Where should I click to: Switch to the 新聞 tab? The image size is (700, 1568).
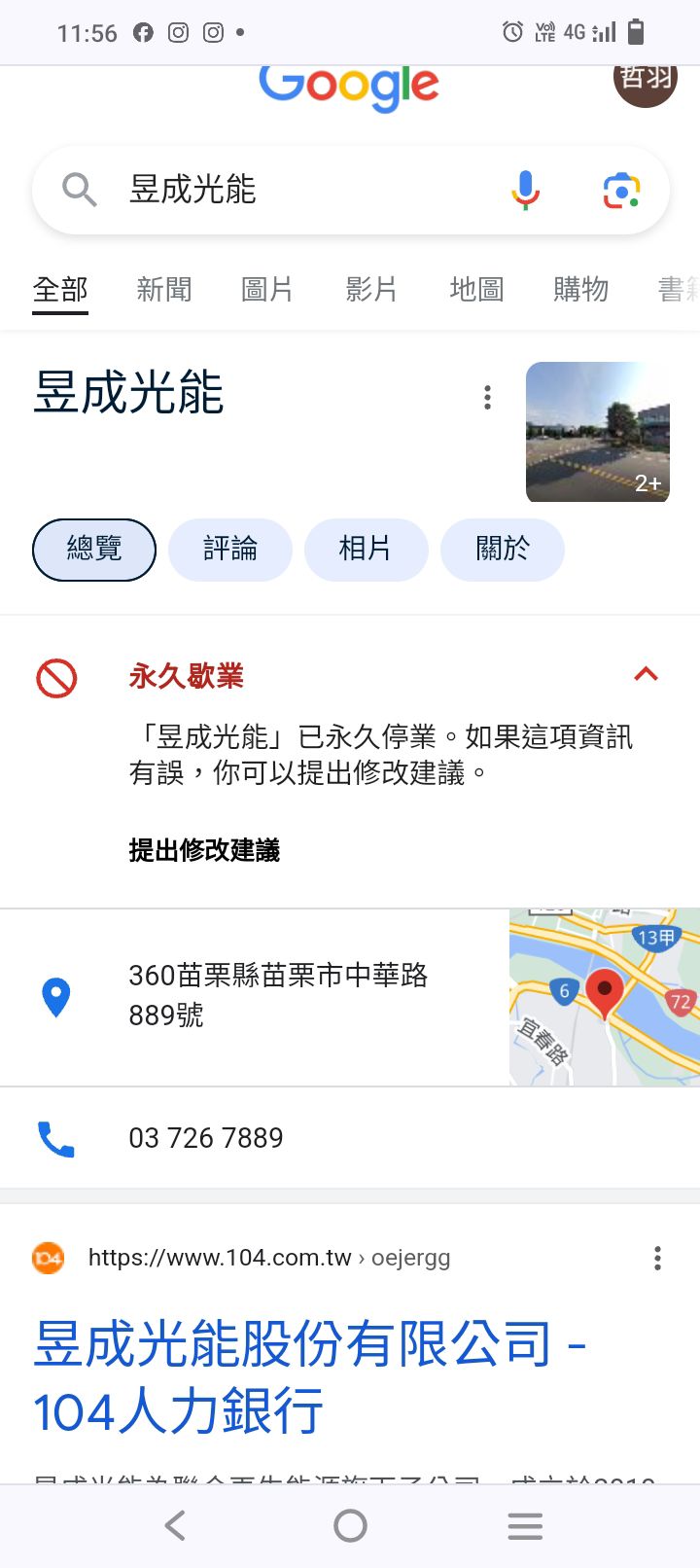pyautogui.click(x=163, y=289)
